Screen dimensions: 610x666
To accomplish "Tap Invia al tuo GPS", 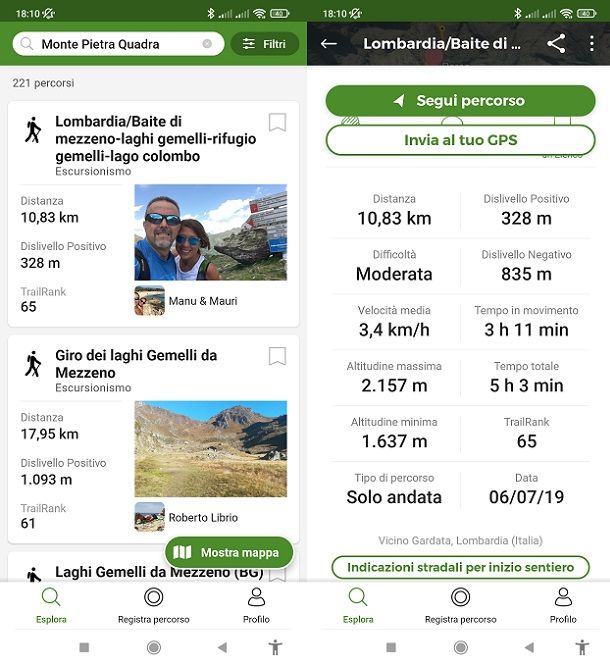I will click(x=459, y=140).
